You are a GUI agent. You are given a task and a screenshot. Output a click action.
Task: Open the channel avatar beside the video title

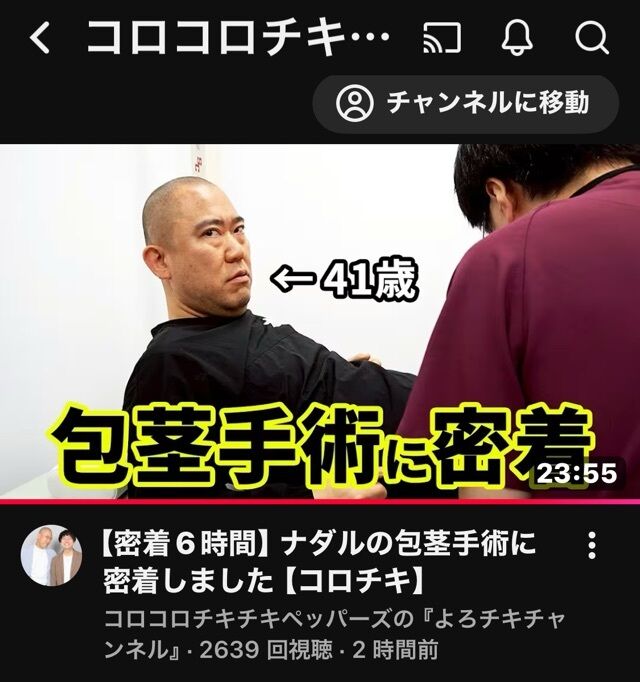[x=52, y=554]
